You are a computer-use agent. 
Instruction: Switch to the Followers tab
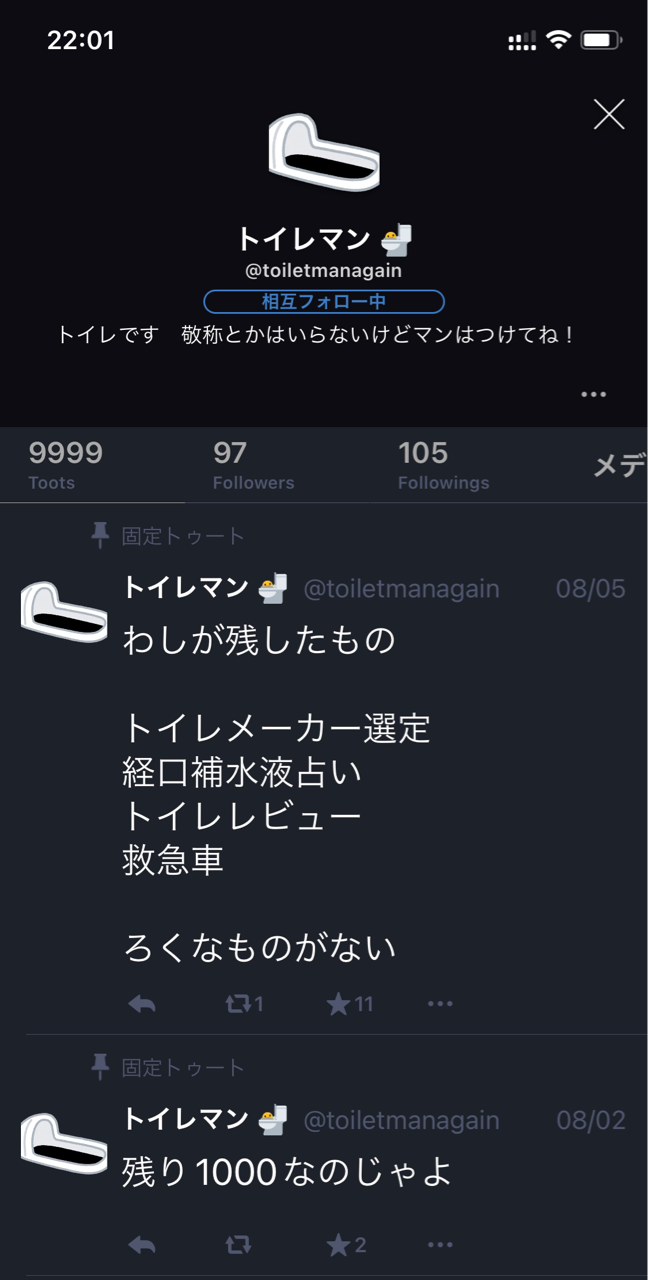pyautogui.click(x=253, y=465)
